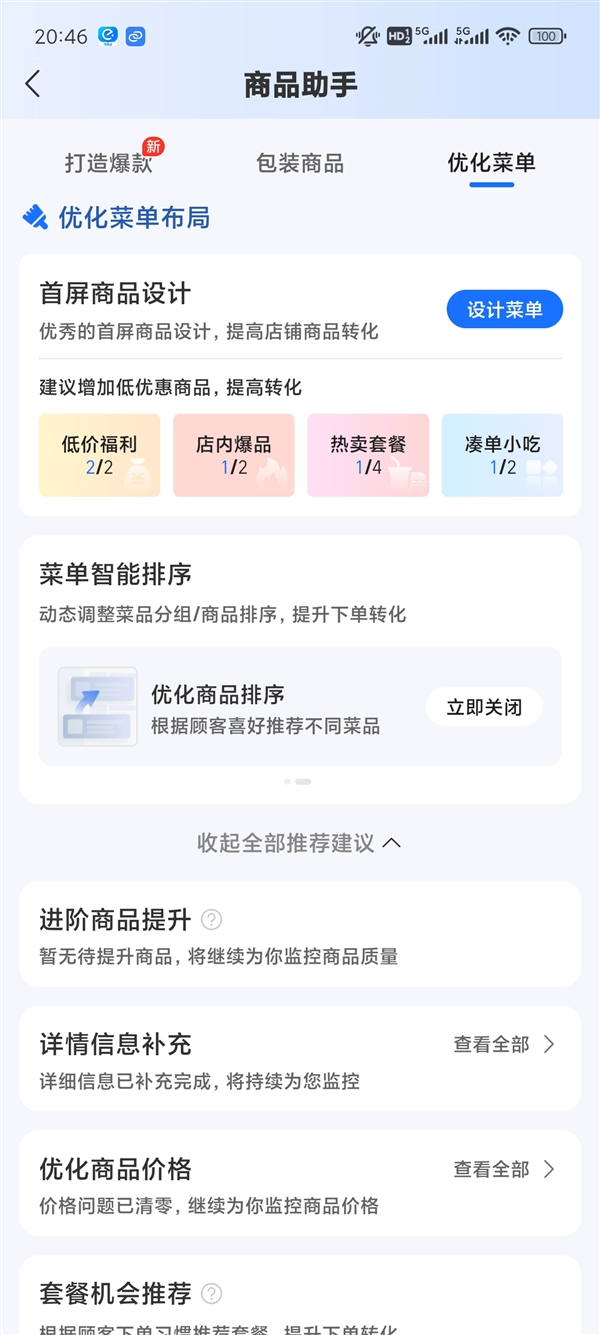Image resolution: width=600 pixels, height=1335 pixels.
Task: Switch to the 打造爆款 tab
Action: tap(108, 163)
